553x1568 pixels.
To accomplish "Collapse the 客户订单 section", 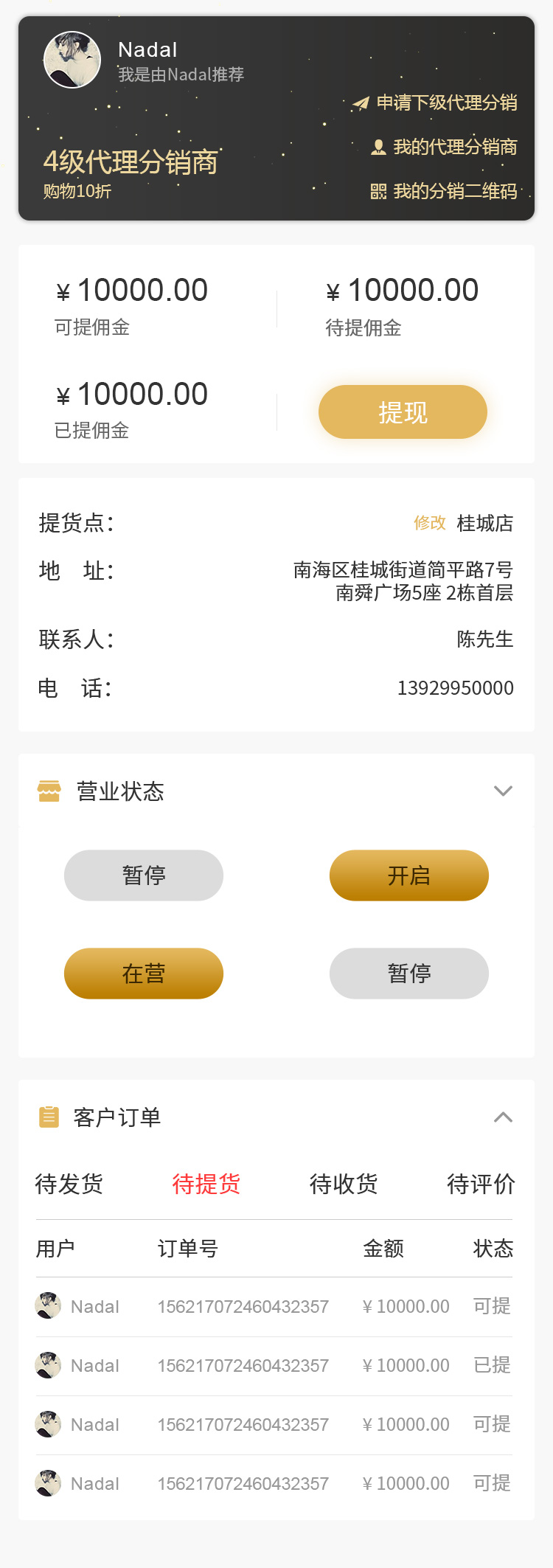I will pyautogui.click(x=503, y=1117).
